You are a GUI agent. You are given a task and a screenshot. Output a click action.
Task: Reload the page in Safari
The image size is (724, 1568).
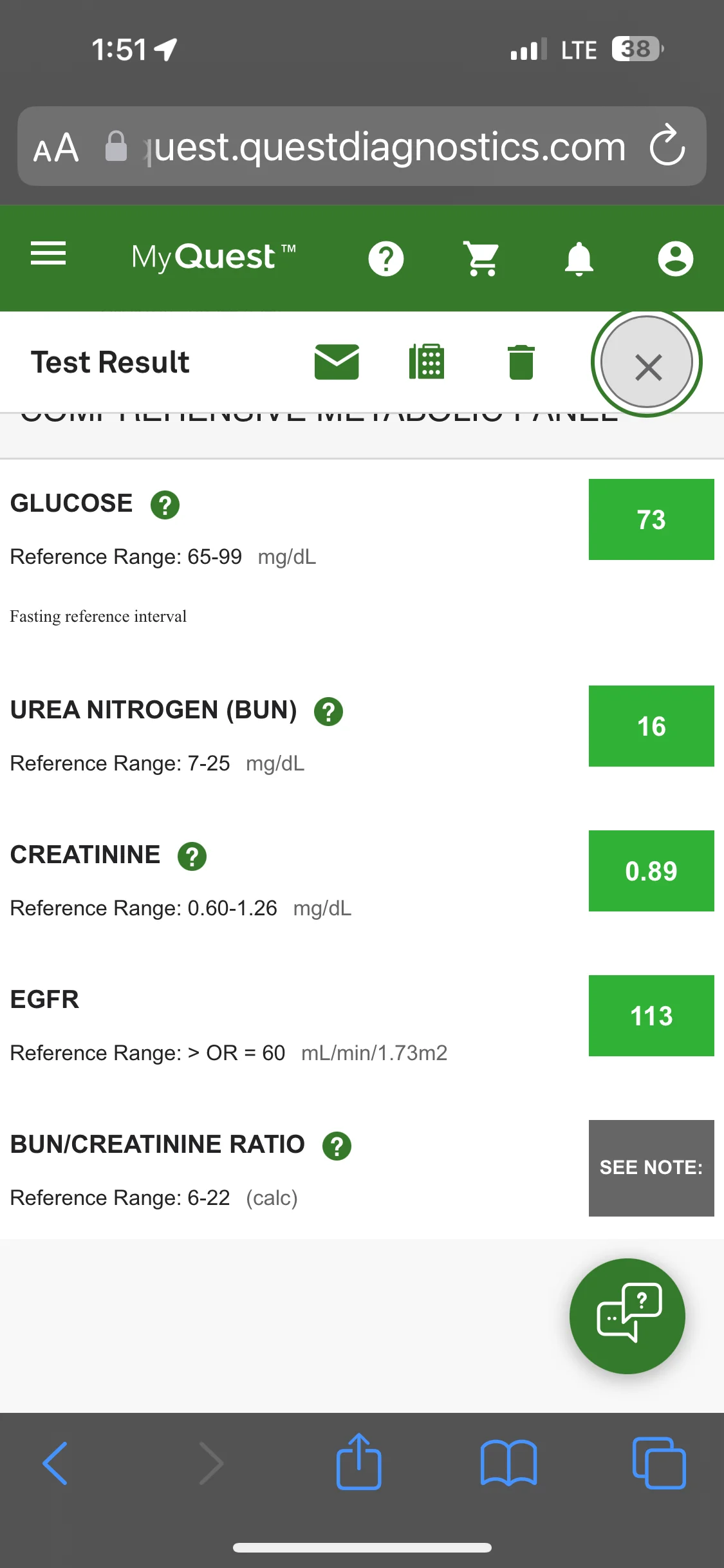[x=667, y=145]
